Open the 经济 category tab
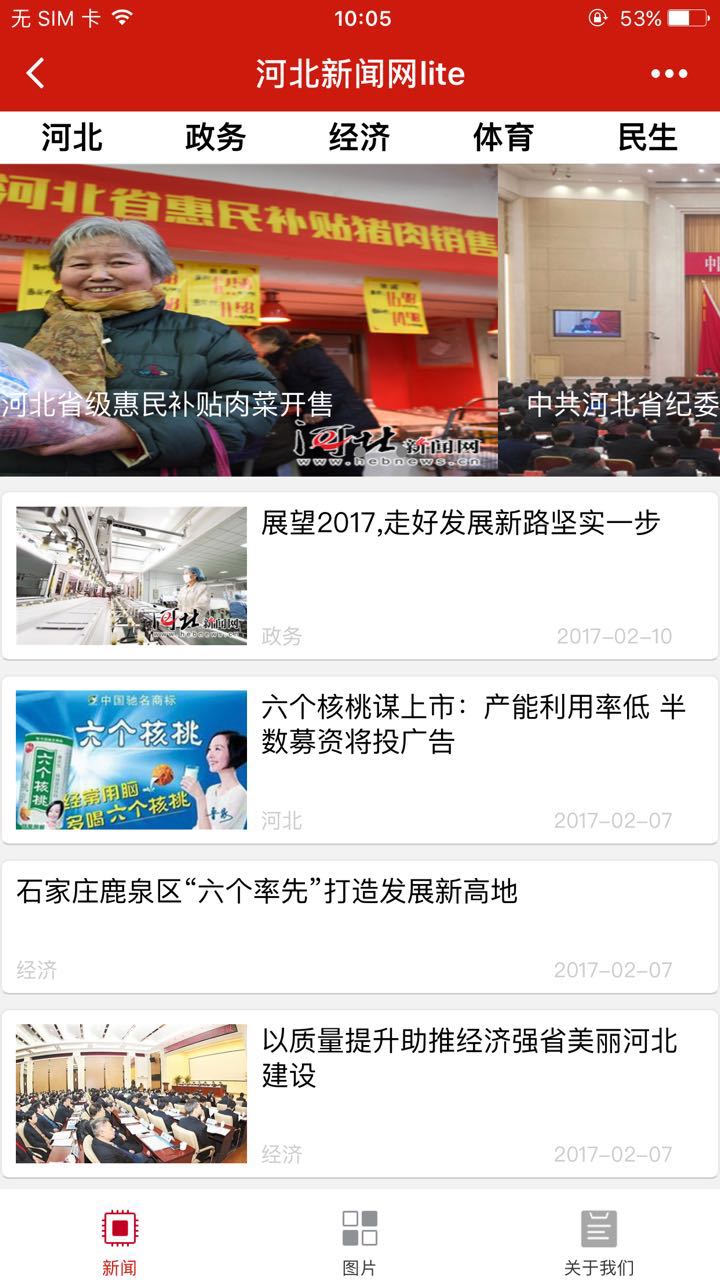 (x=359, y=138)
